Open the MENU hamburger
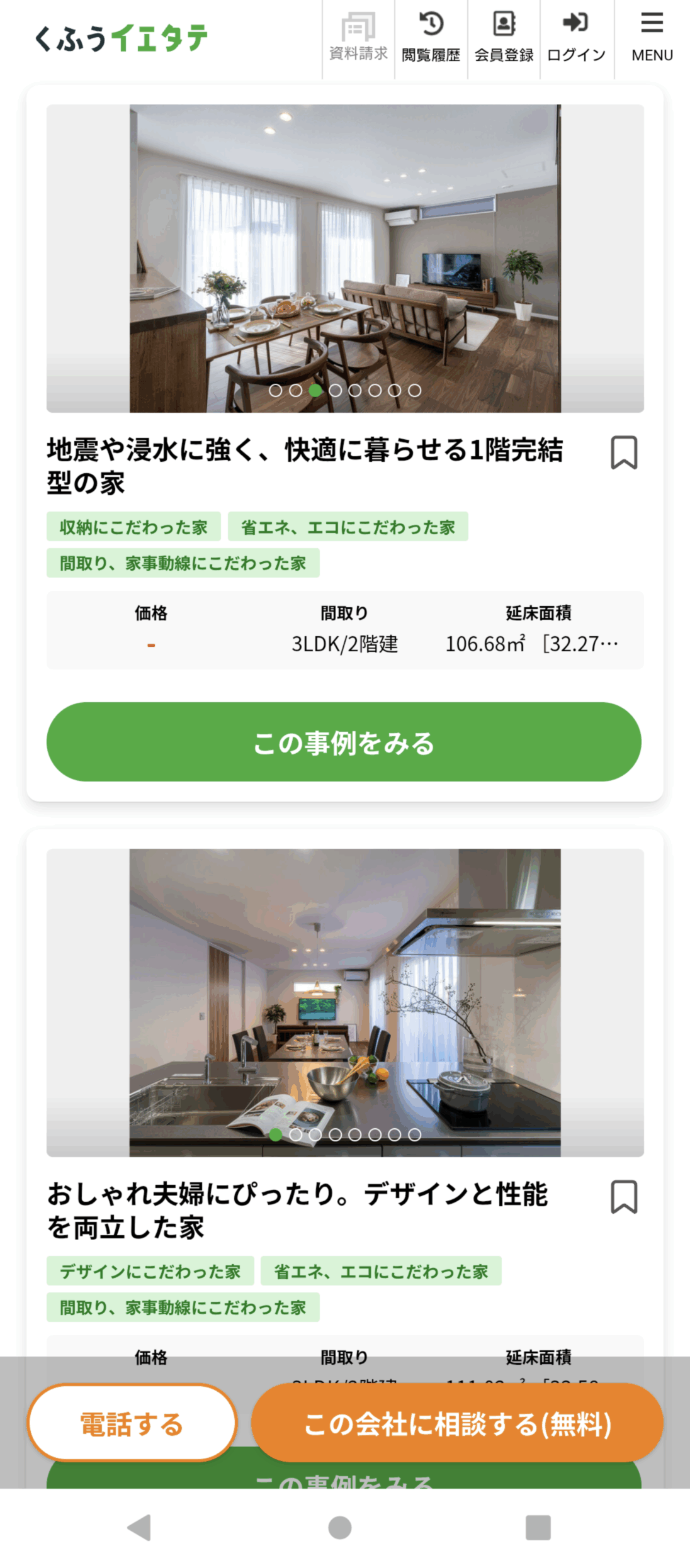Image resolution: width=690 pixels, height=1568 pixels. tap(652, 39)
